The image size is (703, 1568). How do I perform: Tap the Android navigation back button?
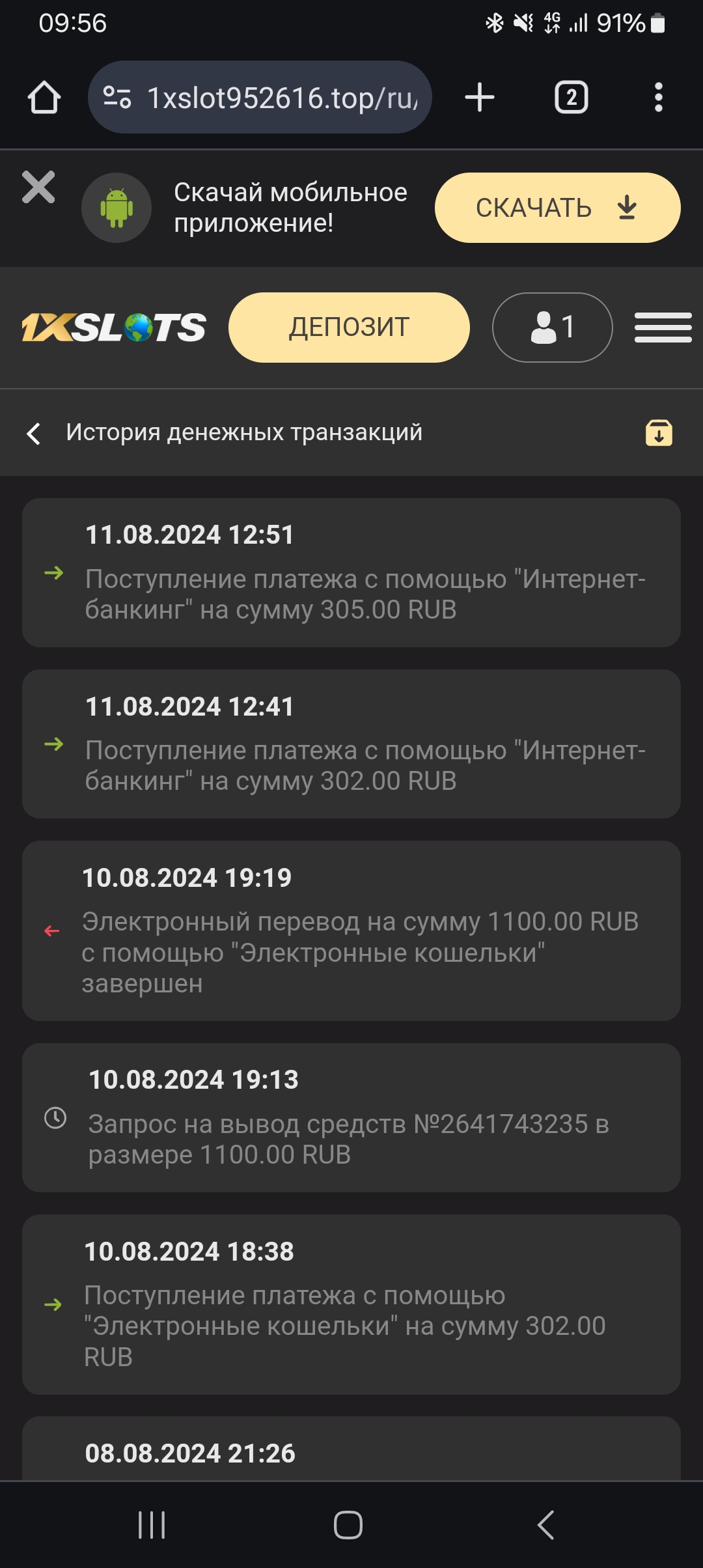(x=547, y=1524)
